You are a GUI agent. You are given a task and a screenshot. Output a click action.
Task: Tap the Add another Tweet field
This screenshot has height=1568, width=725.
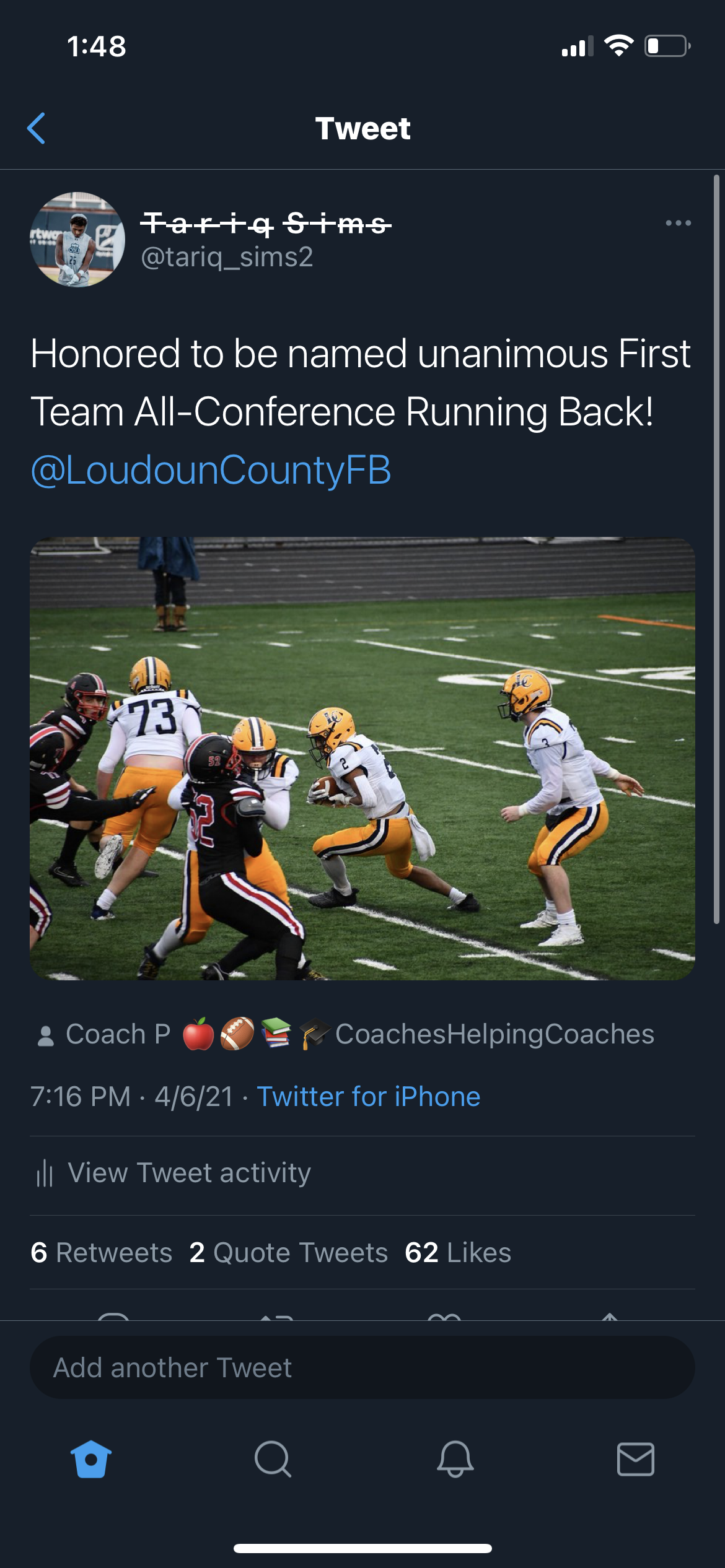tap(362, 1367)
